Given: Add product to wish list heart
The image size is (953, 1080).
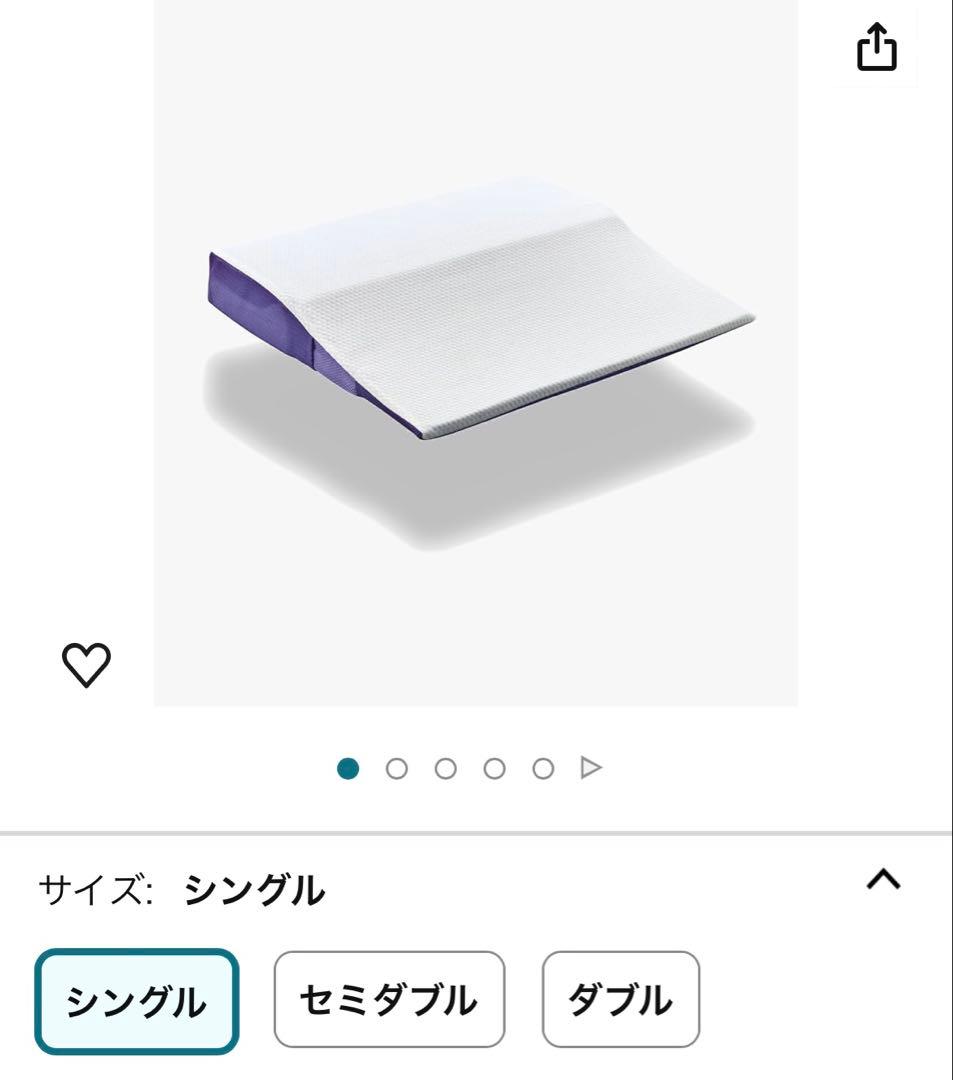Looking at the screenshot, I should [x=87, y=665].
